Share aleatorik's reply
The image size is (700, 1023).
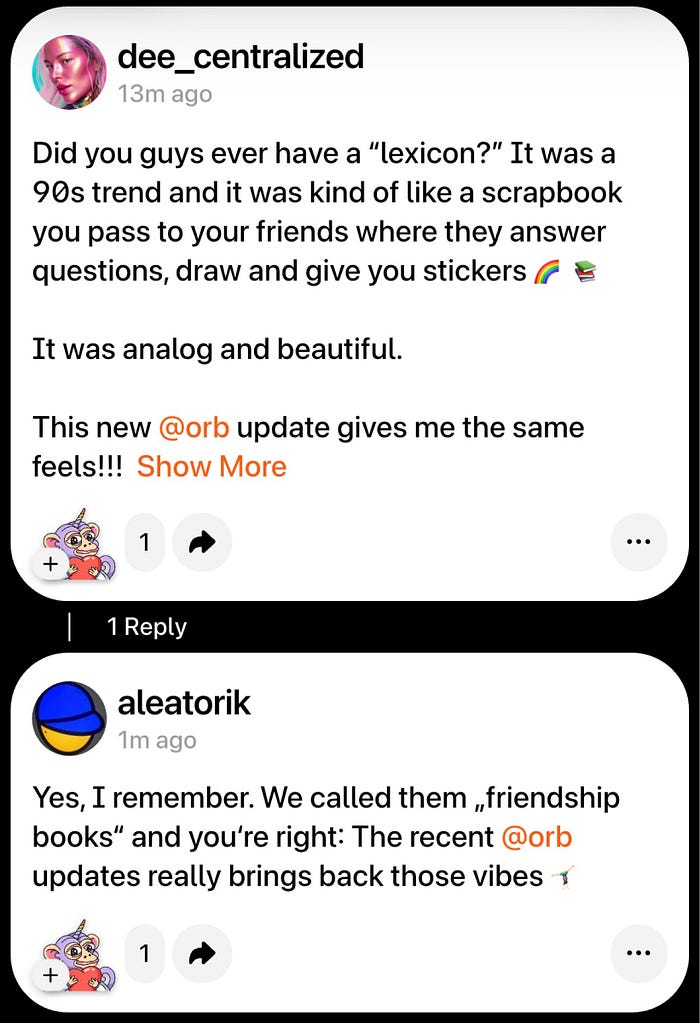pyautogui.click(x=202, y=954)
